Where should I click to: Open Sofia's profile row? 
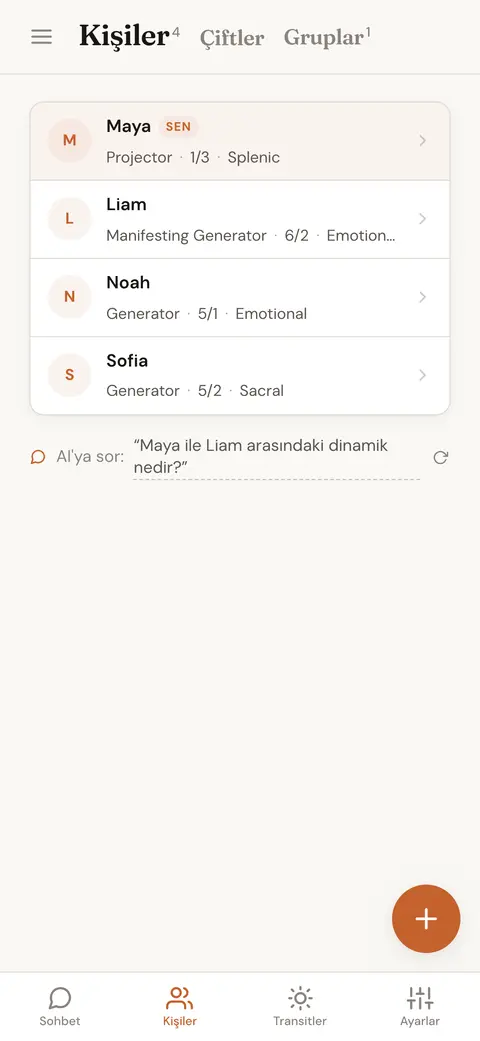click(240, 376)
